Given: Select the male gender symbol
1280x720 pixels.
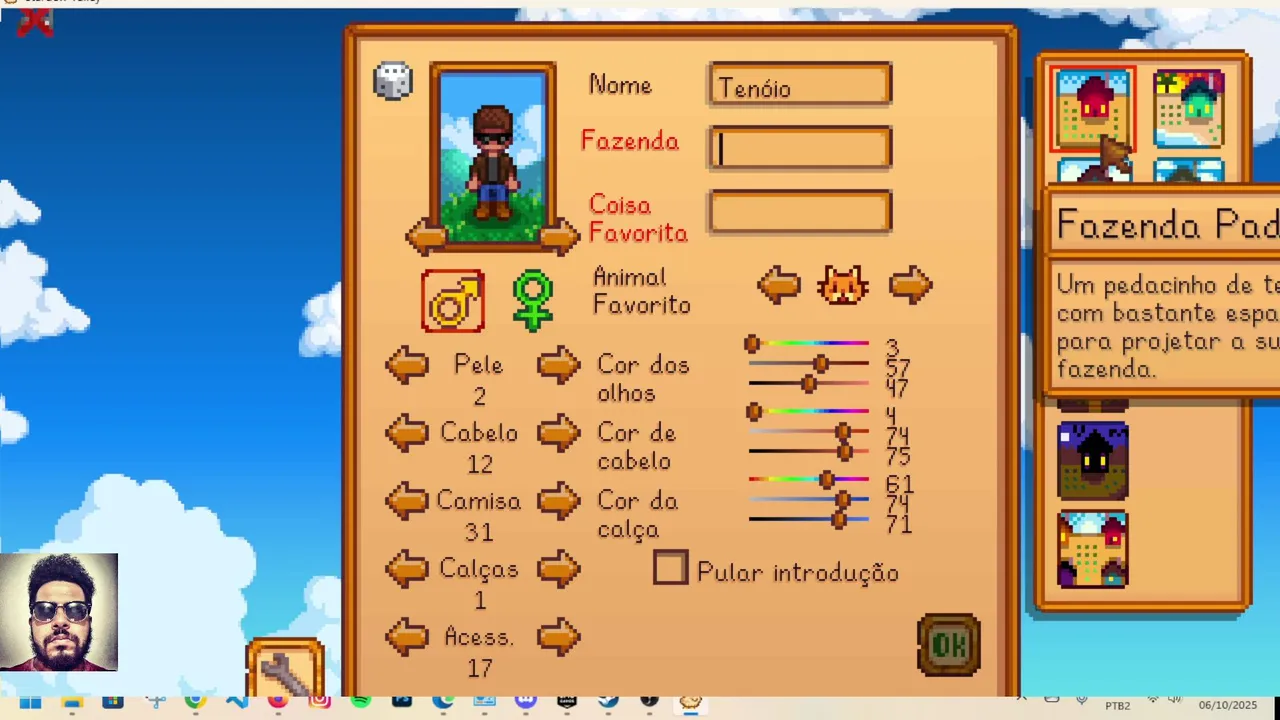Looking at the screenshot, I should [453, 301].
